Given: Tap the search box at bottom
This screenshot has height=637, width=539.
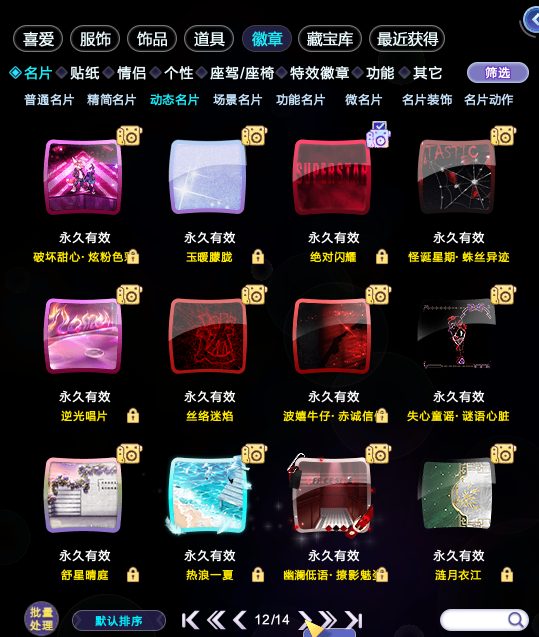Looking at the screenshot, I should click(x=484, y=620).
